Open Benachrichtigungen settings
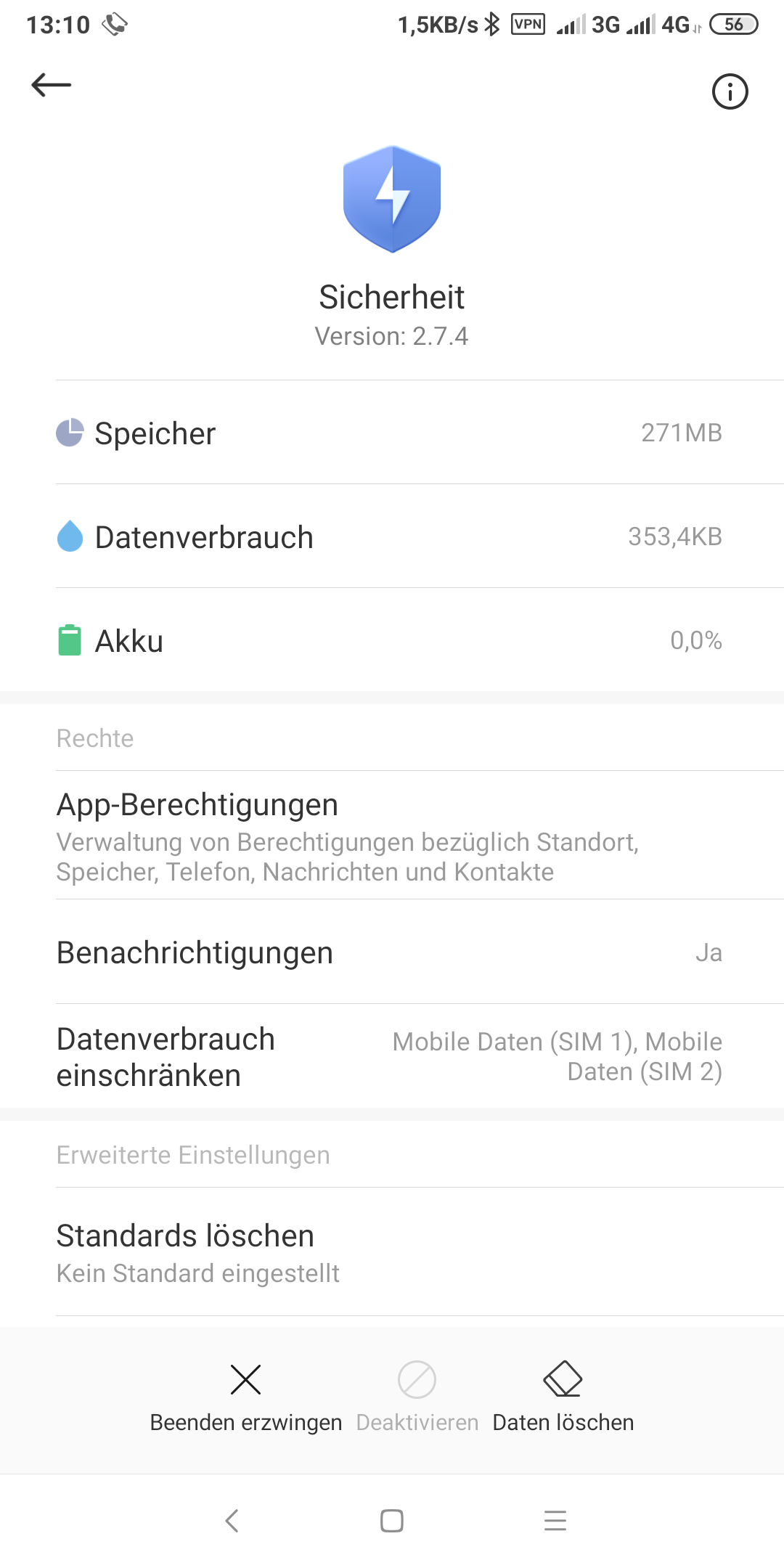The width and height of the screenshot is (784, 1568). (x=392, y=952)
